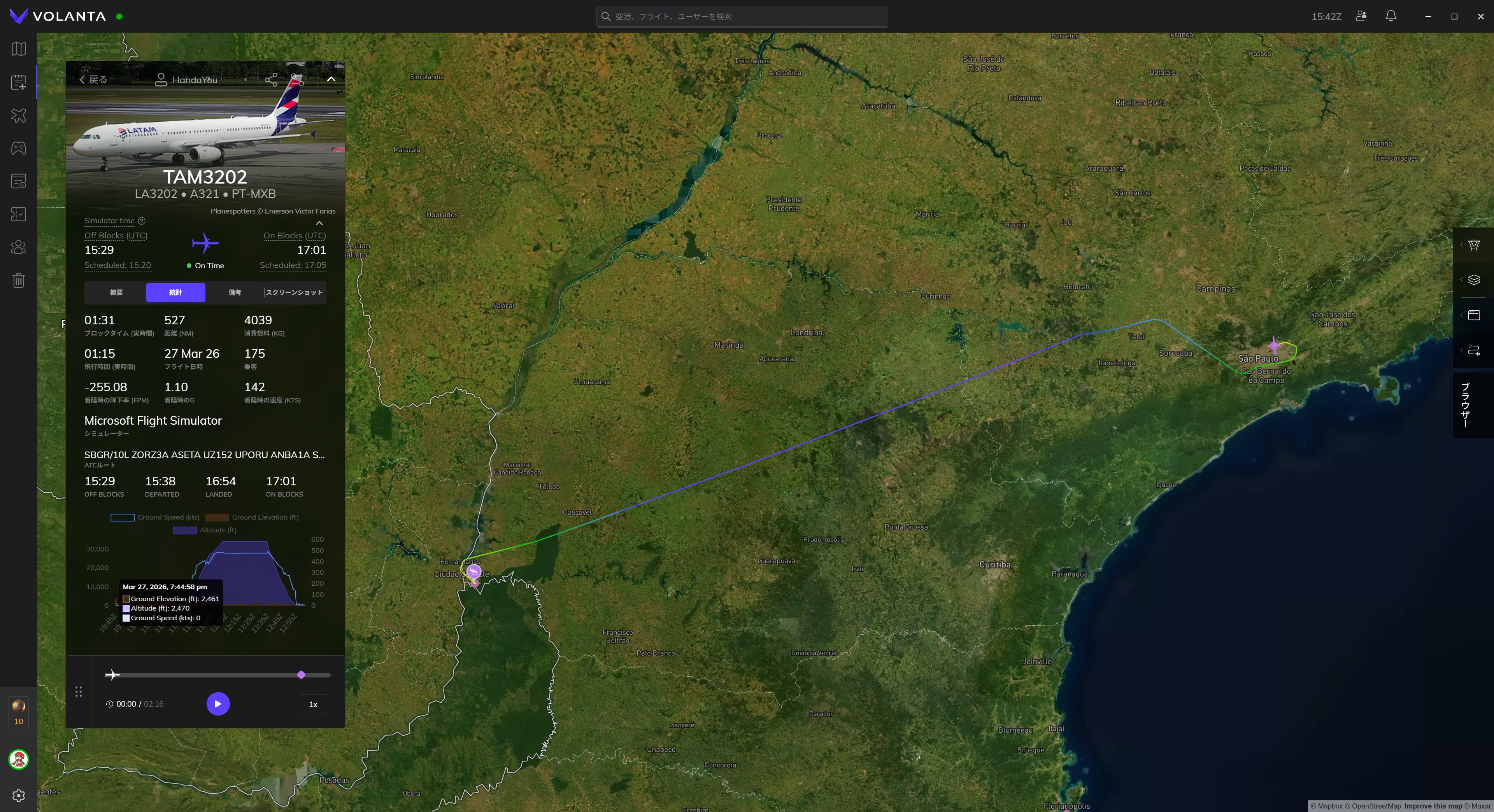Image resolution: width=1494 pixels, height=812 pixels.
Task: Open the map view in the sidebar
Action: pyautogui.click(x=19, y=49)
